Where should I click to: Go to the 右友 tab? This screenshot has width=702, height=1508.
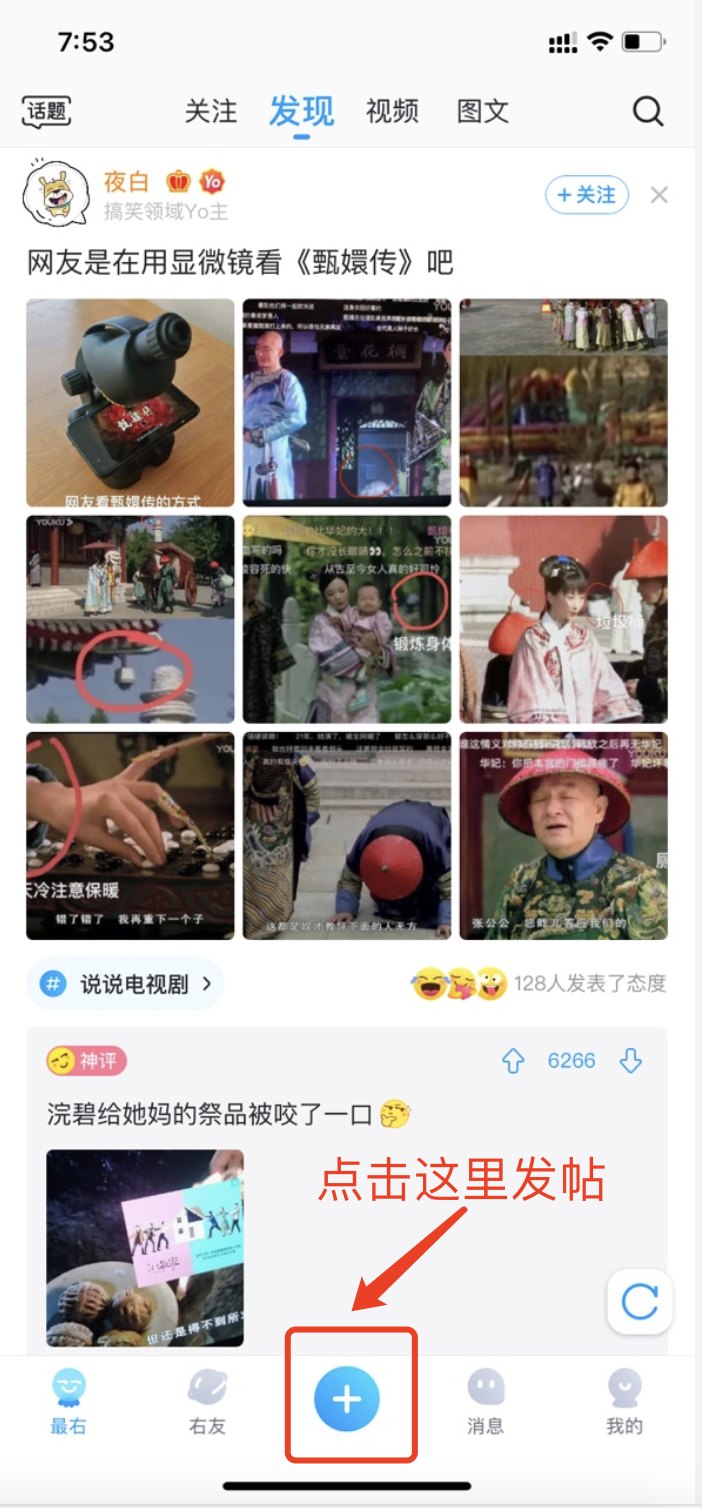[207, 1402]
